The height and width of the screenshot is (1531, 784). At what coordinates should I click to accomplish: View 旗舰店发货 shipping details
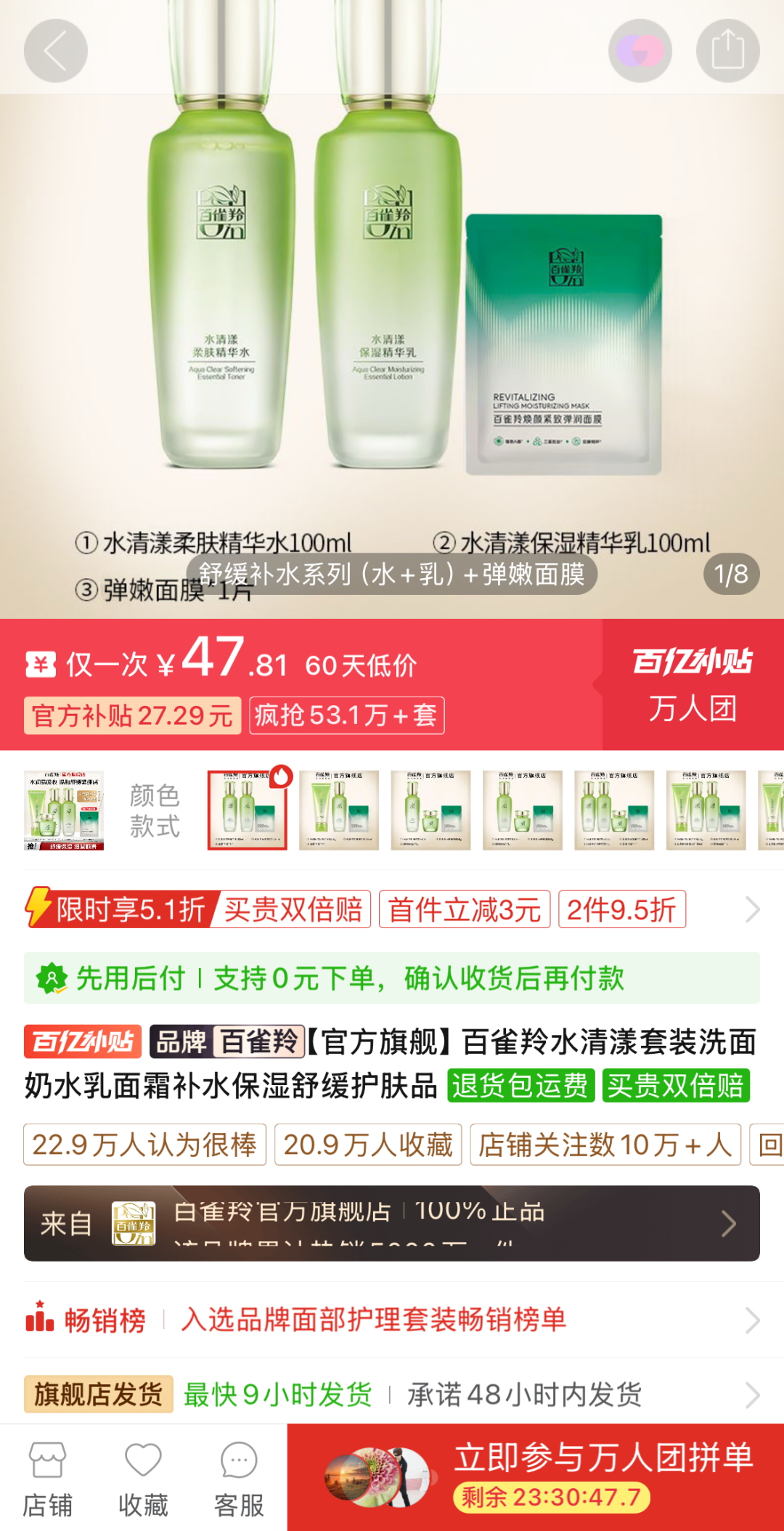tap(392, 1394)
